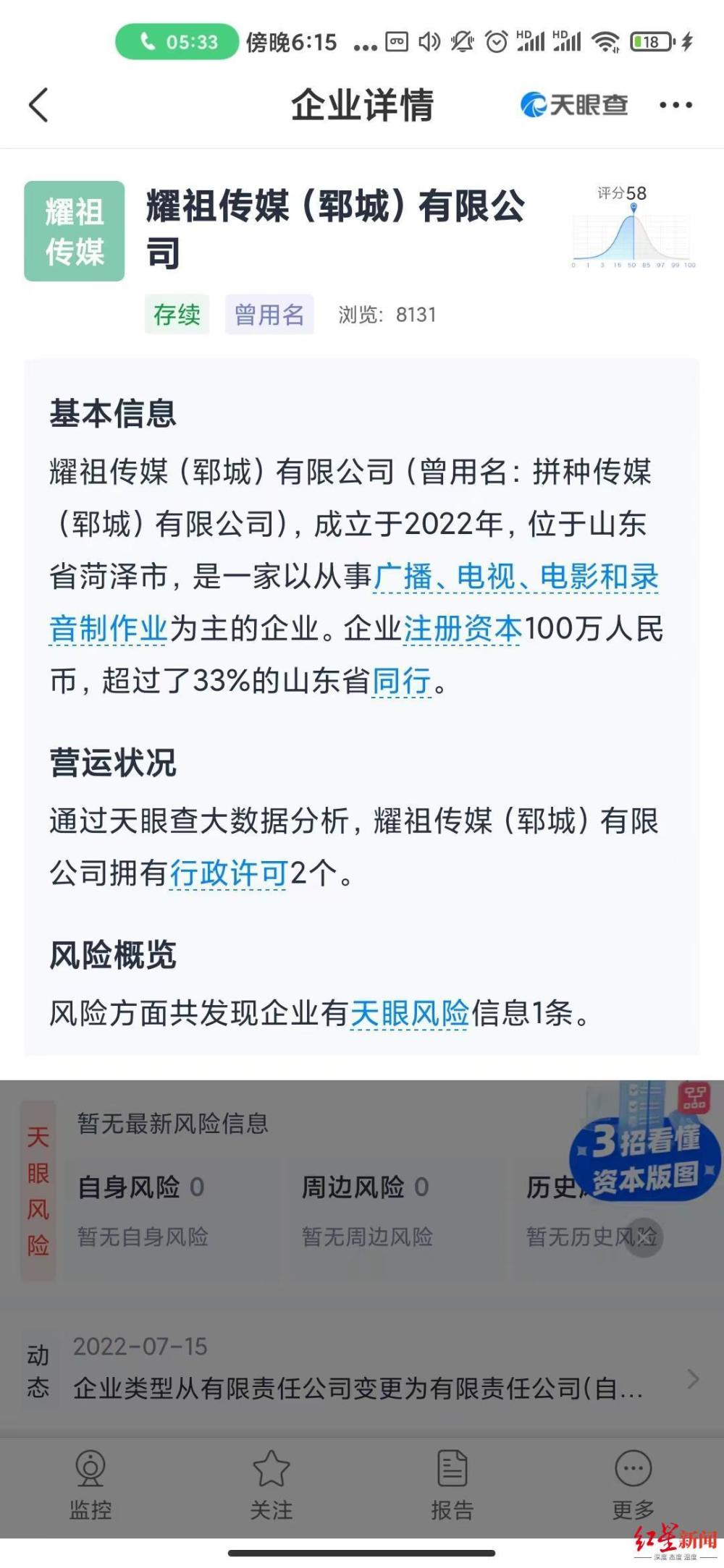Image resolution: width=724 pixels, height=1568 pixels.
Task: Go back from the 企业详情 page
Action: (39, 105)
